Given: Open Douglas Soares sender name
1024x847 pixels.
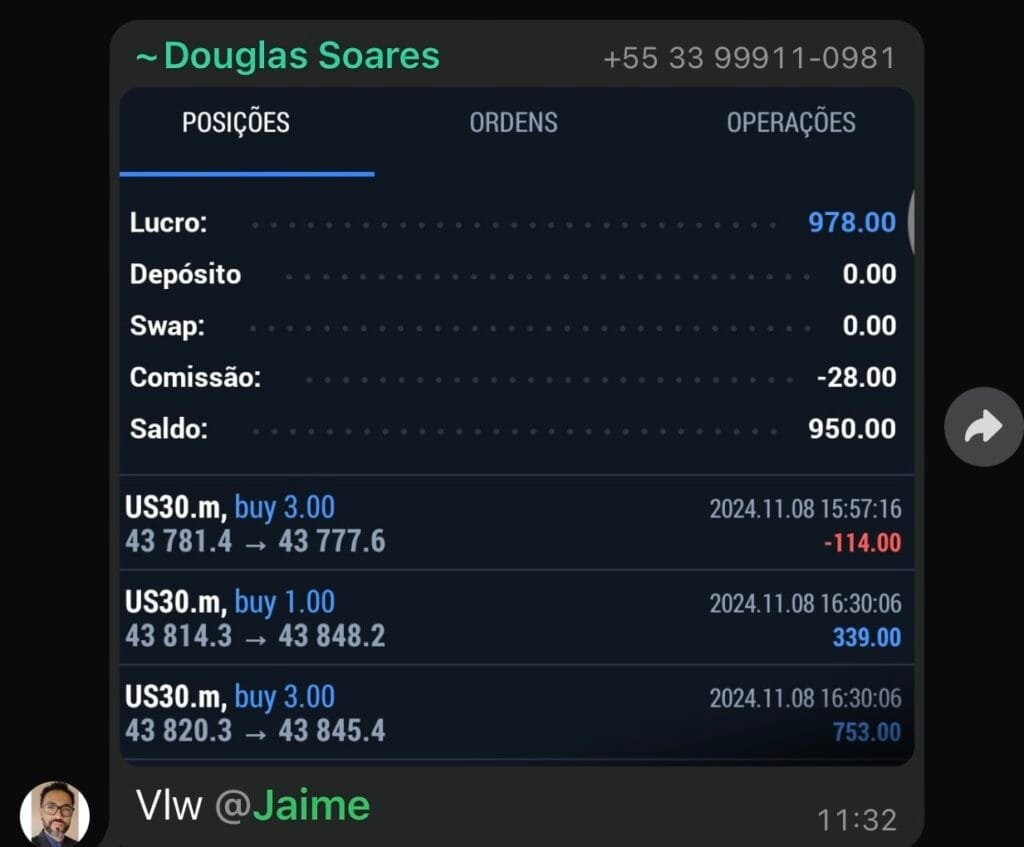Looking at the screenshot, I should point(288,56).
